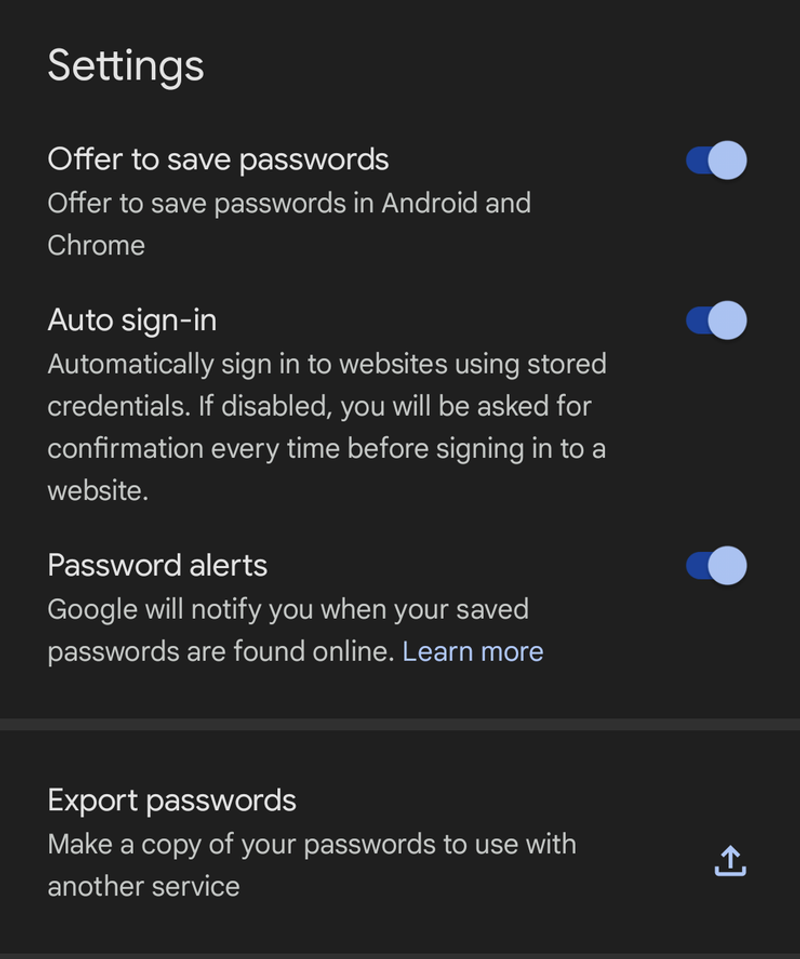Image resolution: width=800 pixels, height=959 pixels.
Task: Tap the Settings page heading
Action: pyautogui.click(x=126, y=64)
